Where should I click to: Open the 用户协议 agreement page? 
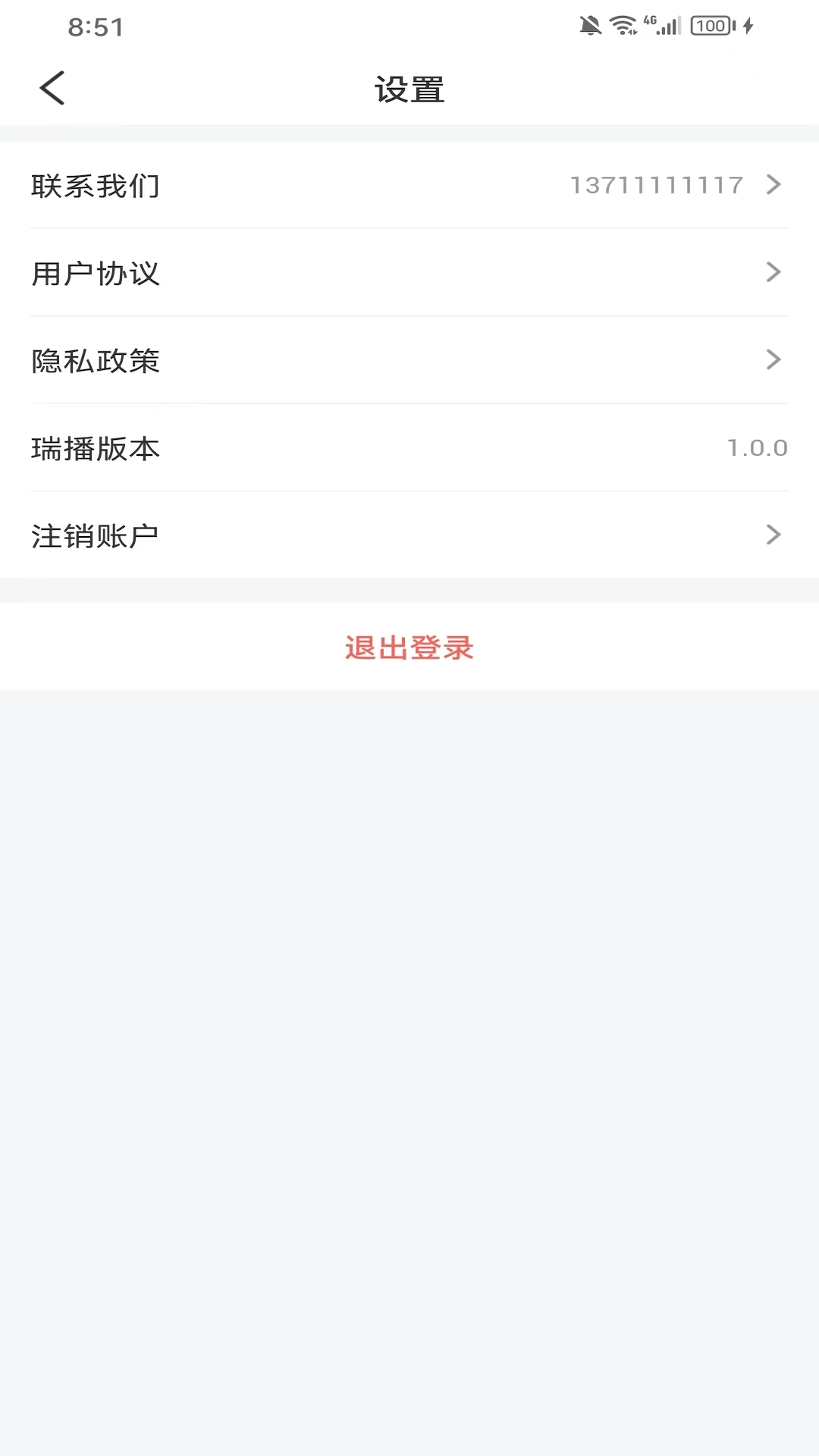point(96,274)
